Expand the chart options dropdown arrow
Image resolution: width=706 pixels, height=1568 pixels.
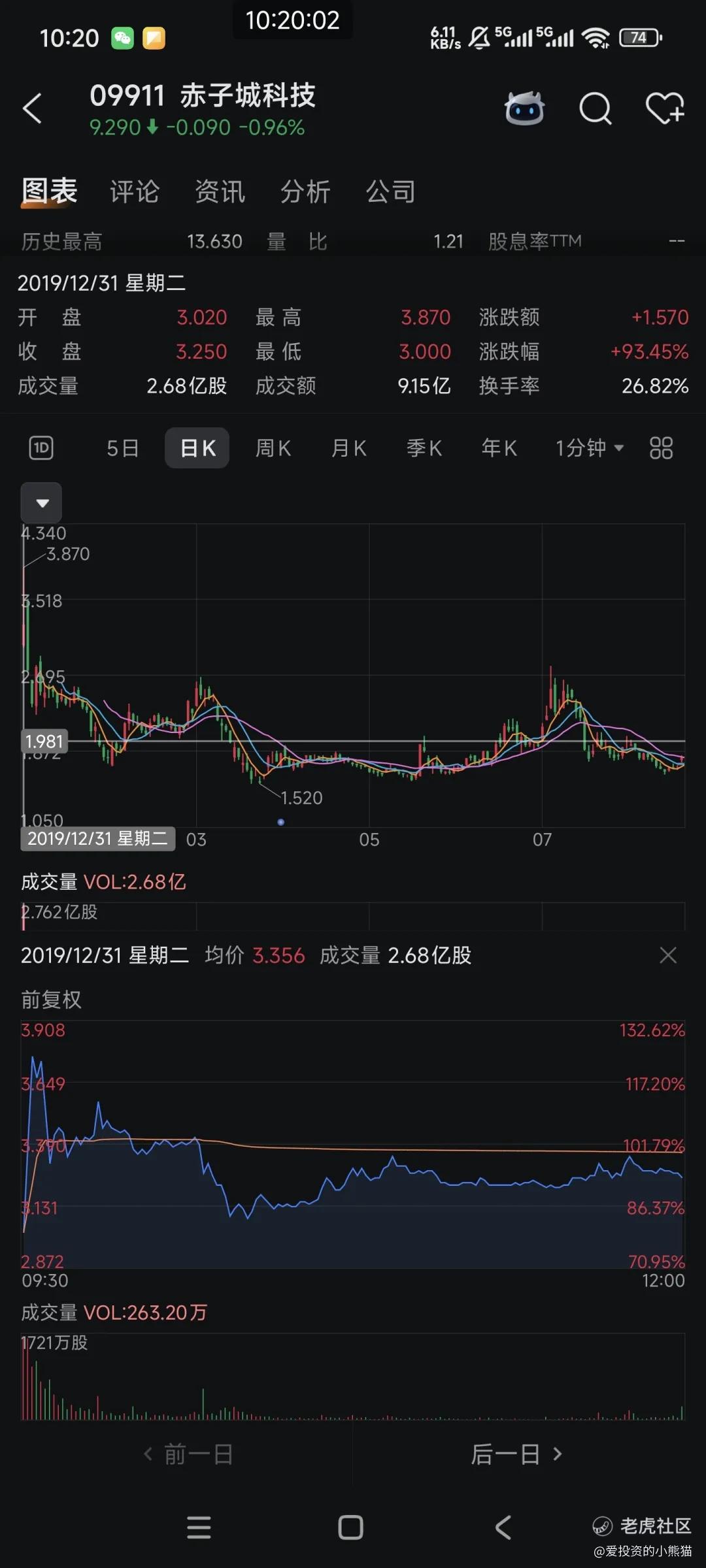42,503
